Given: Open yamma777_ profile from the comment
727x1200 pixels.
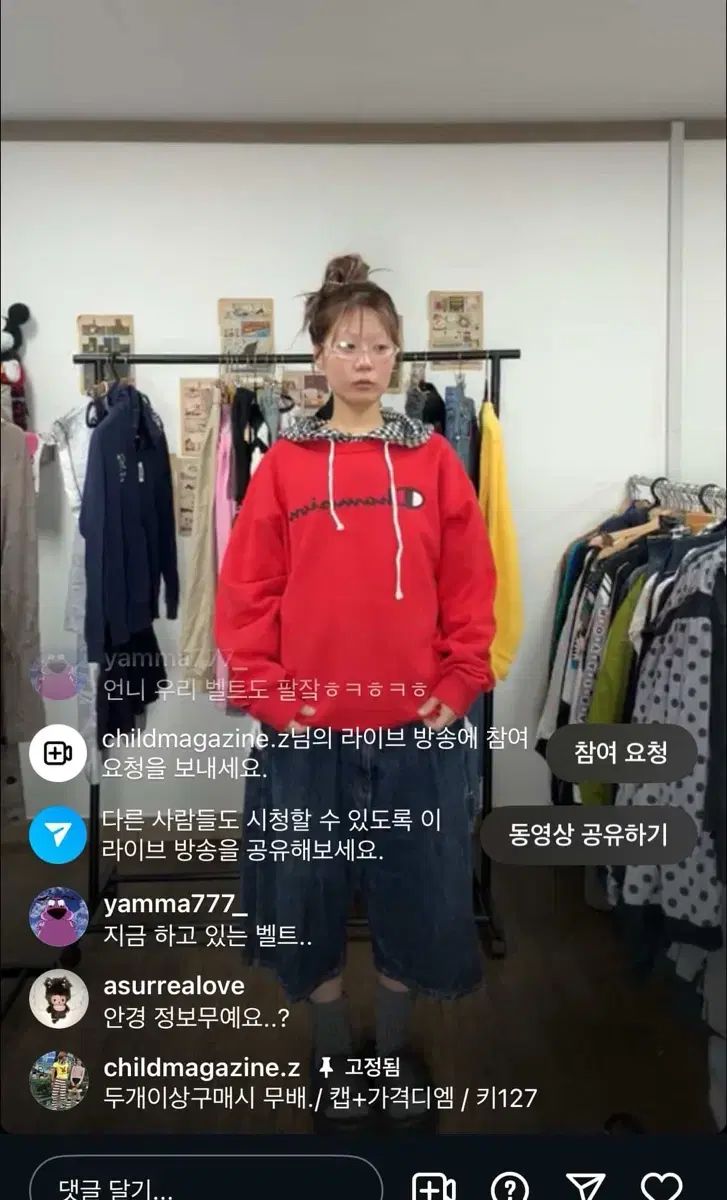Looking at the screenshot, I should coord(58,917).
